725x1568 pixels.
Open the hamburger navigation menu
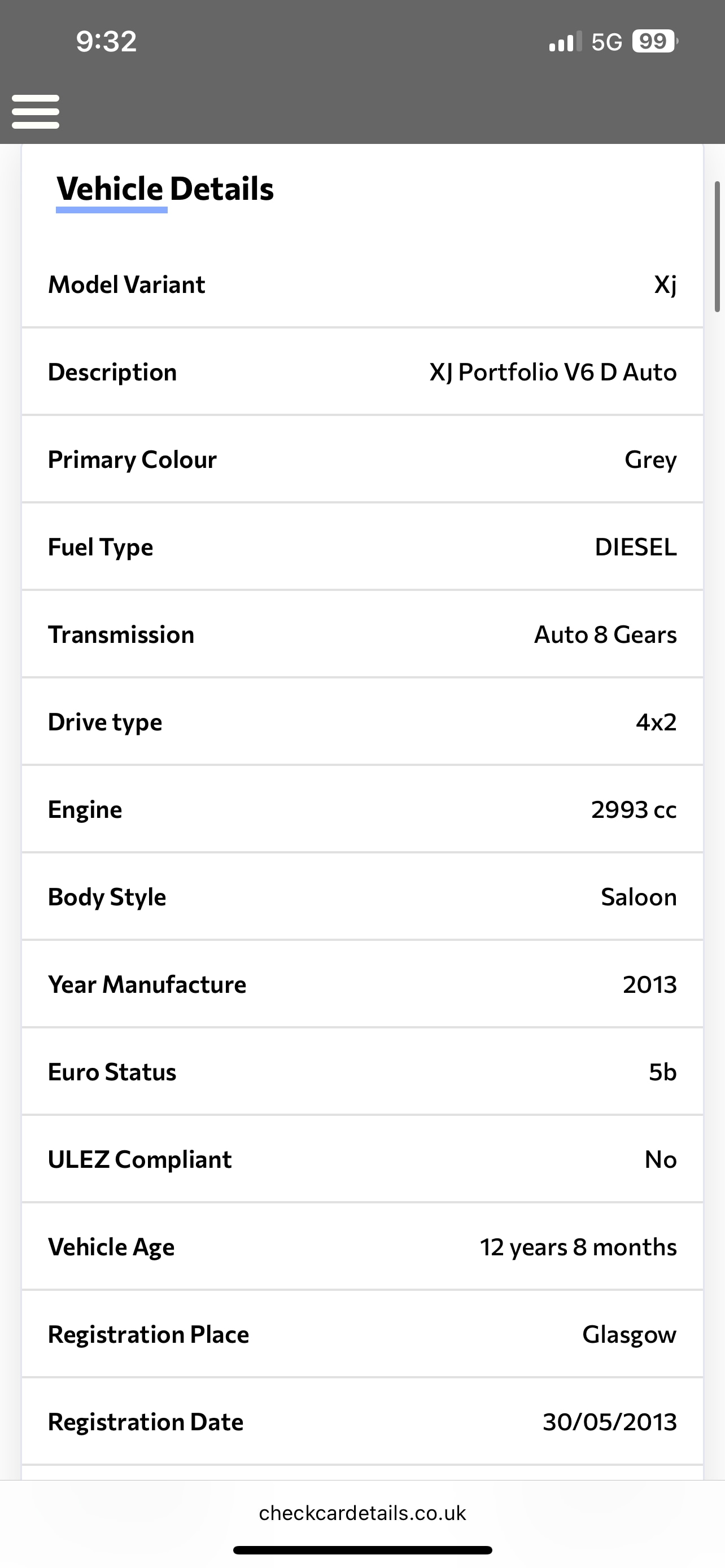(36, 111)
